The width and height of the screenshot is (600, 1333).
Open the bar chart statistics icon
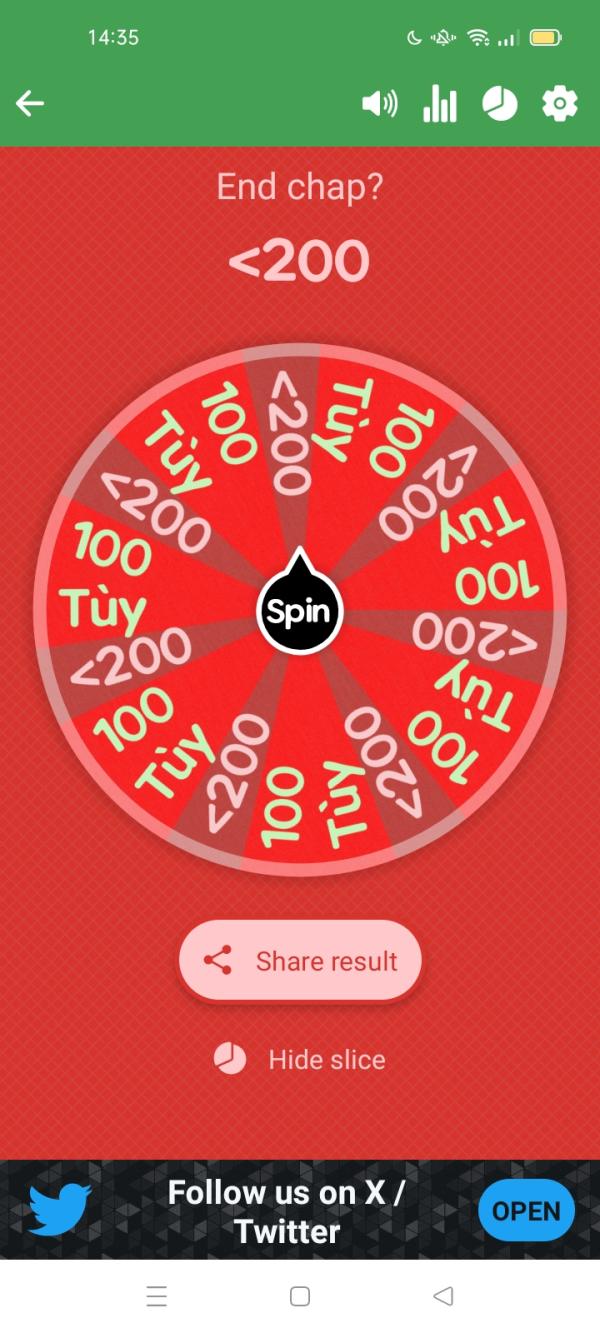(x=440, y=103)
